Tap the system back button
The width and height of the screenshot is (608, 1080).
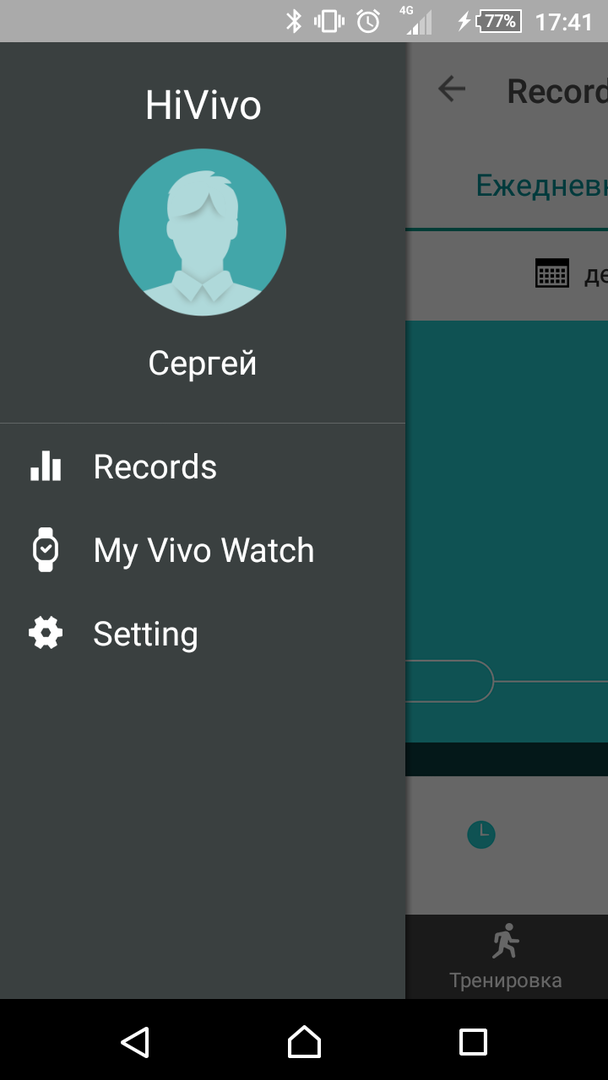(135, 1041)
